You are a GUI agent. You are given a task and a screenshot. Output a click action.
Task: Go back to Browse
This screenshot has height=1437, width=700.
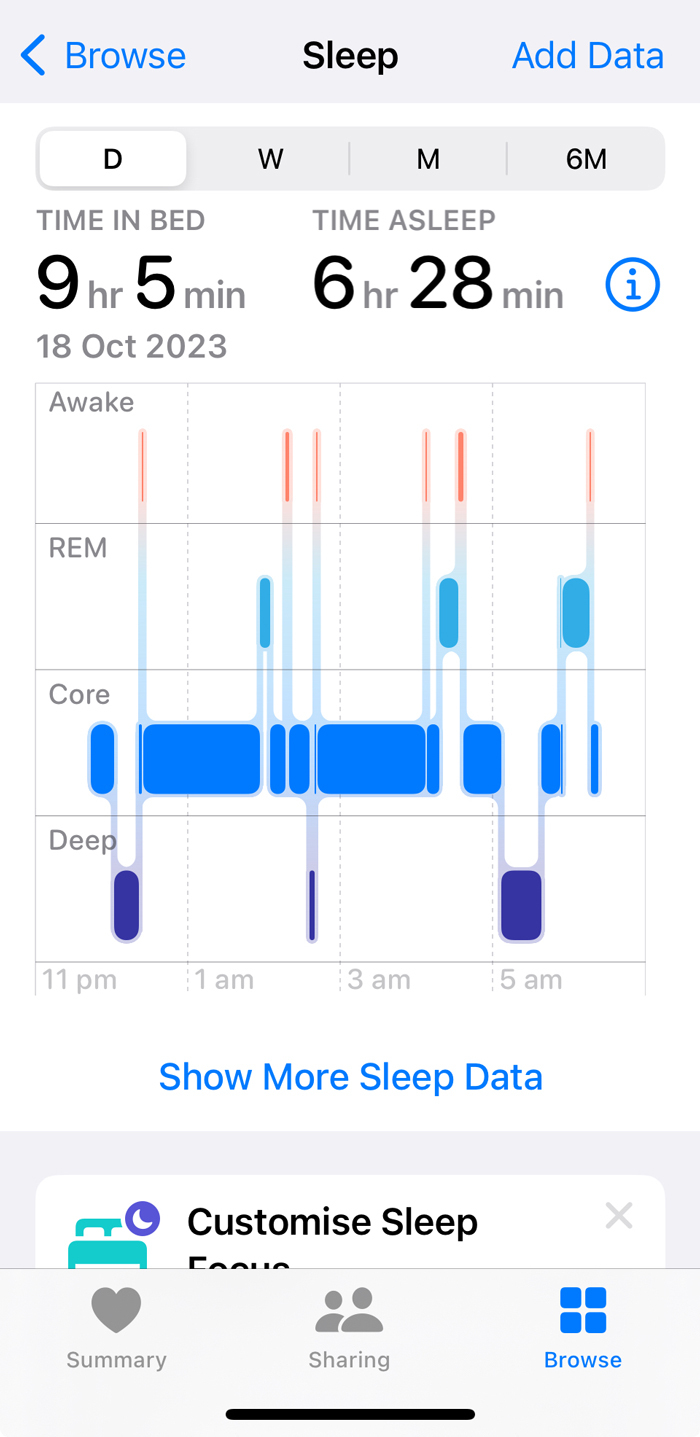click(104, 56)
